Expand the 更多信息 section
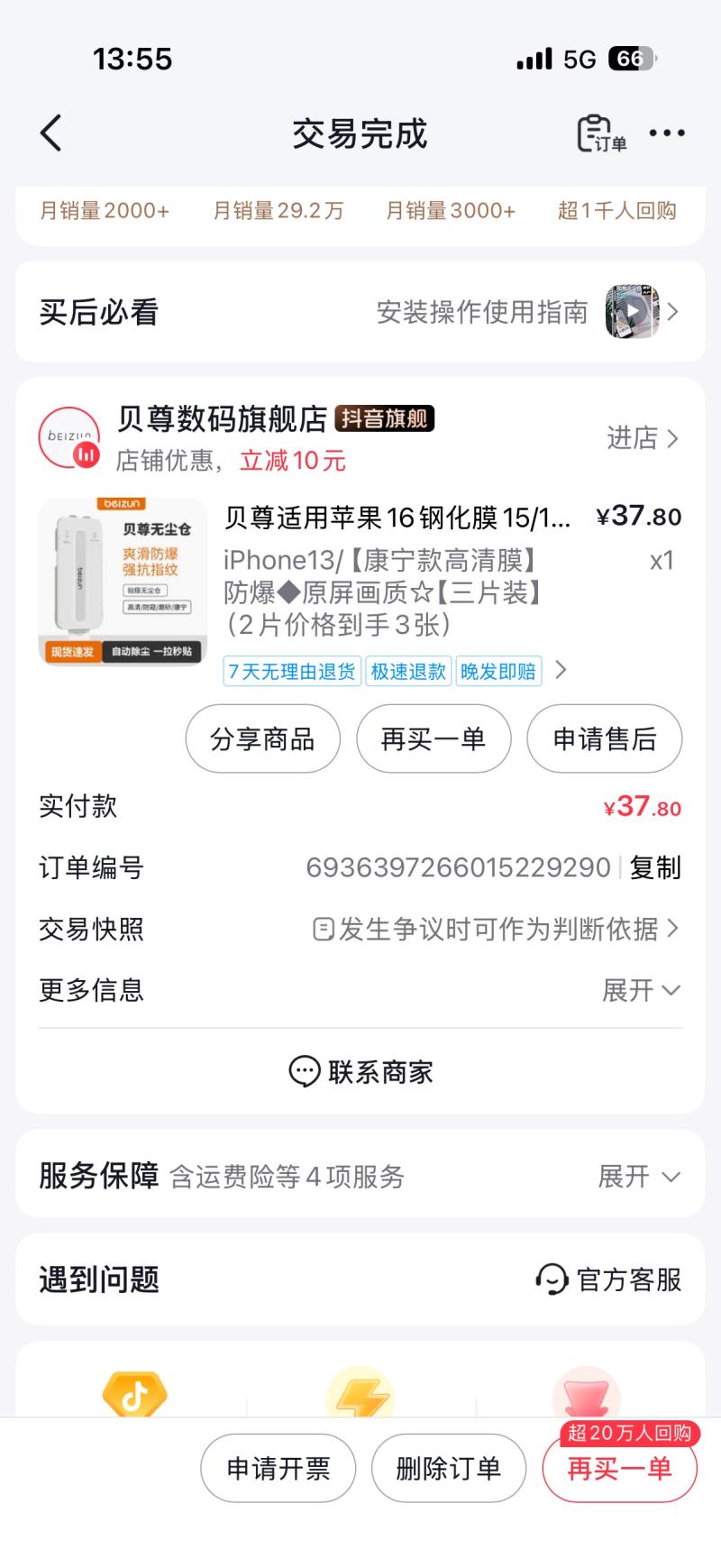This screenshot has height=1568, width=721. [x=641, y=990]
